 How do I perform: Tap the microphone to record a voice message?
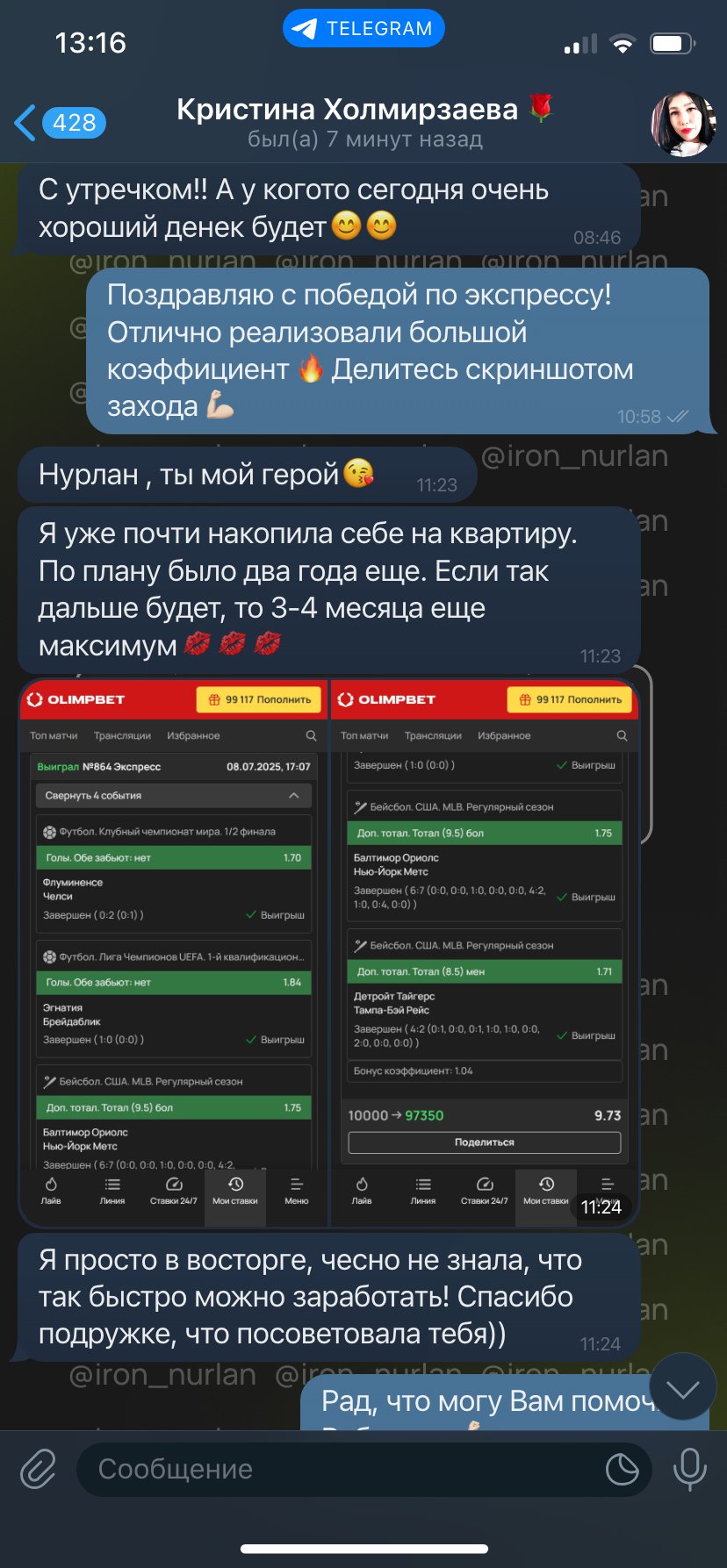(689, 1469)
